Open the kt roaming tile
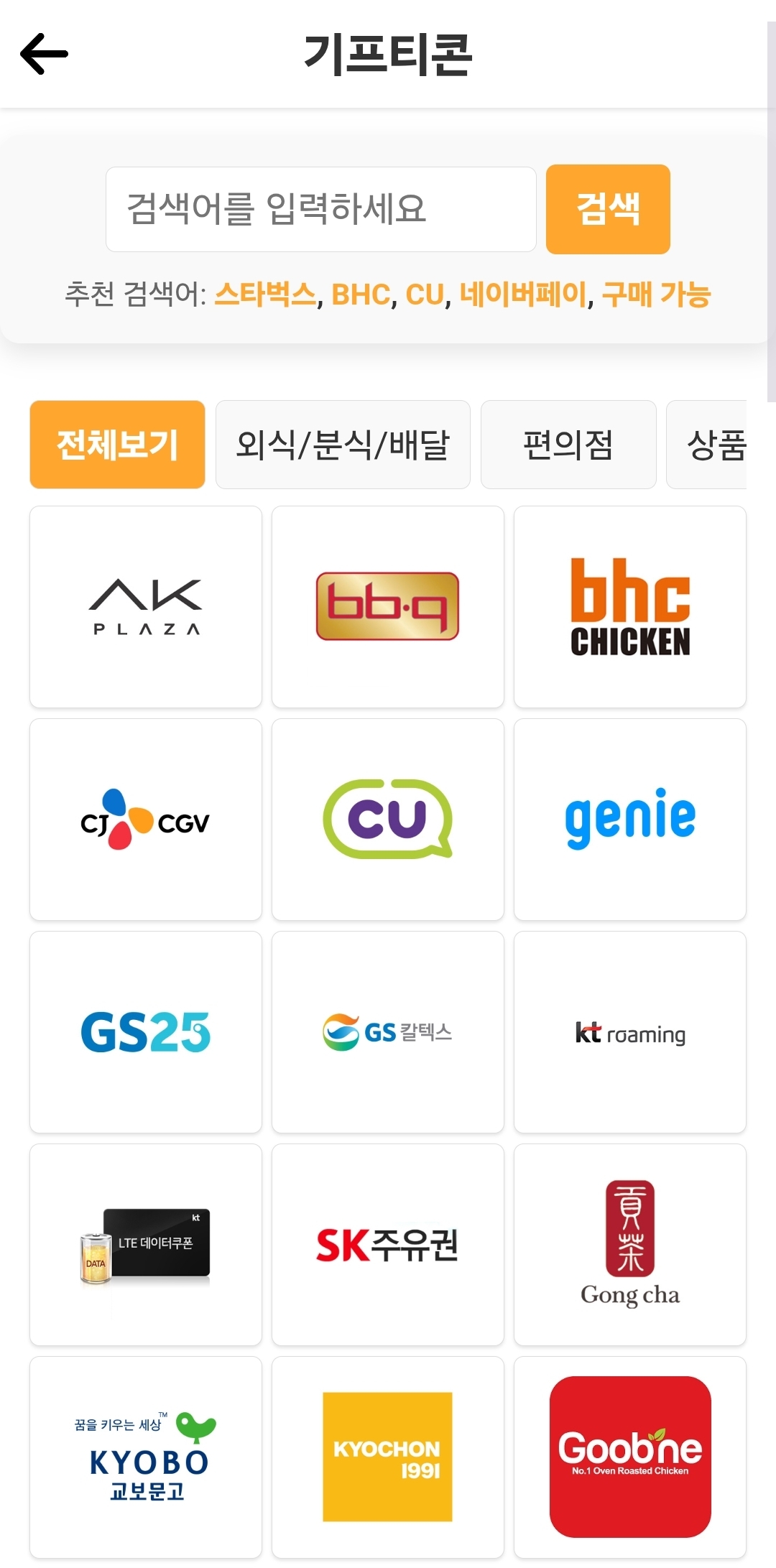Image resolution: width=776 pixels, height=1568 pixels. (x=630, y=1032)
